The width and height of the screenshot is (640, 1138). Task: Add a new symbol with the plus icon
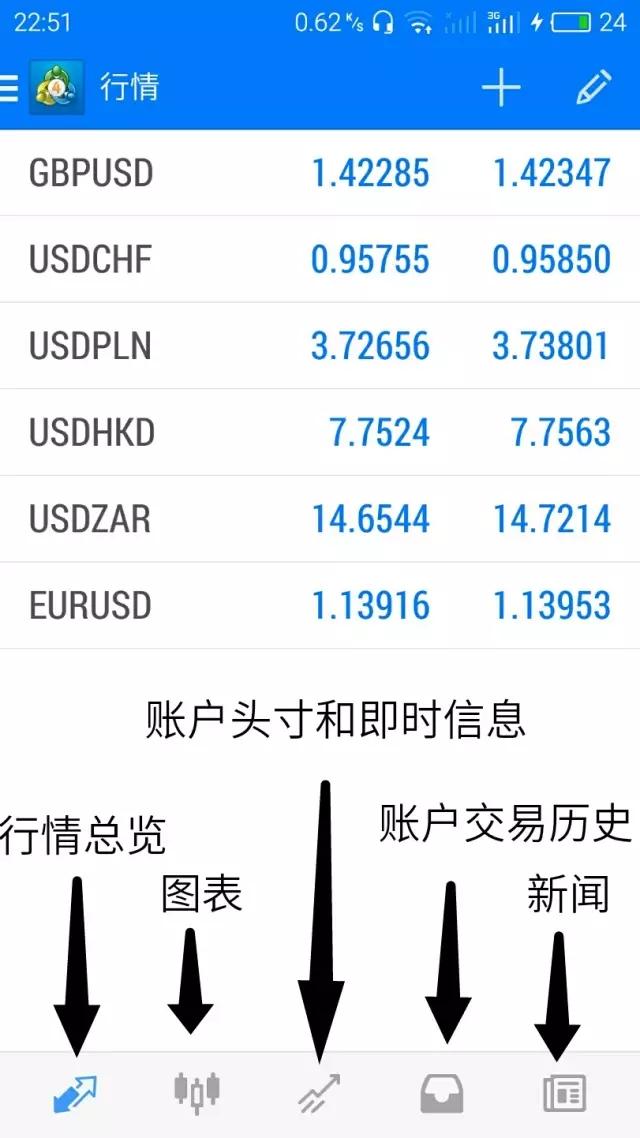point(501,88)
